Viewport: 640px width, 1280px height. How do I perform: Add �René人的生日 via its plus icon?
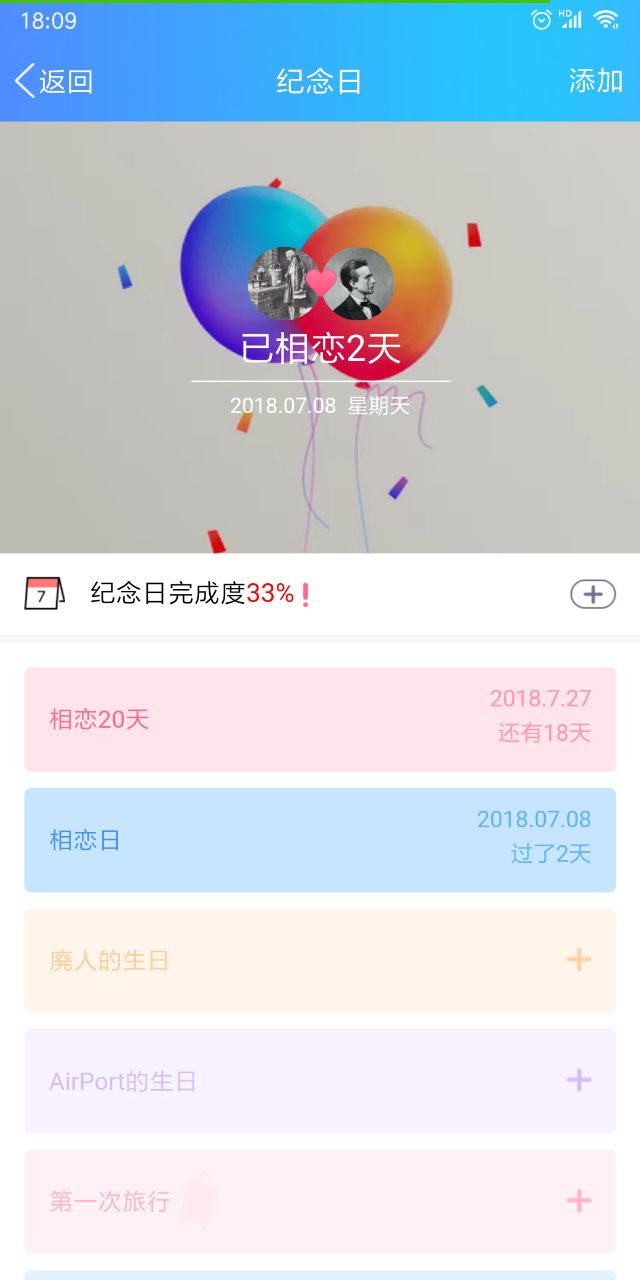pos(579,960)
